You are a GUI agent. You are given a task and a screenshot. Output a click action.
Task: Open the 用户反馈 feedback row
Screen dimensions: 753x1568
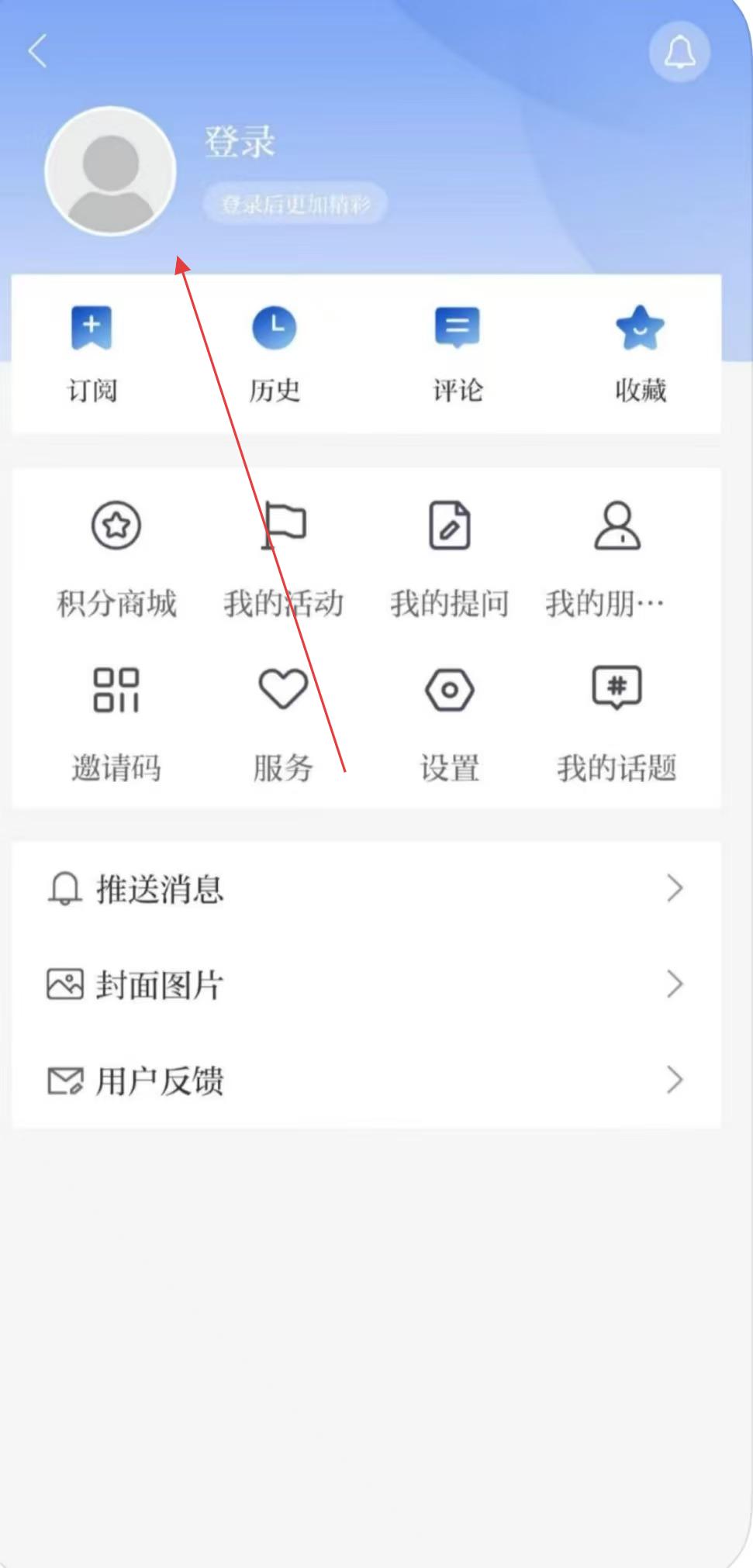click(x=366, y=1080)
